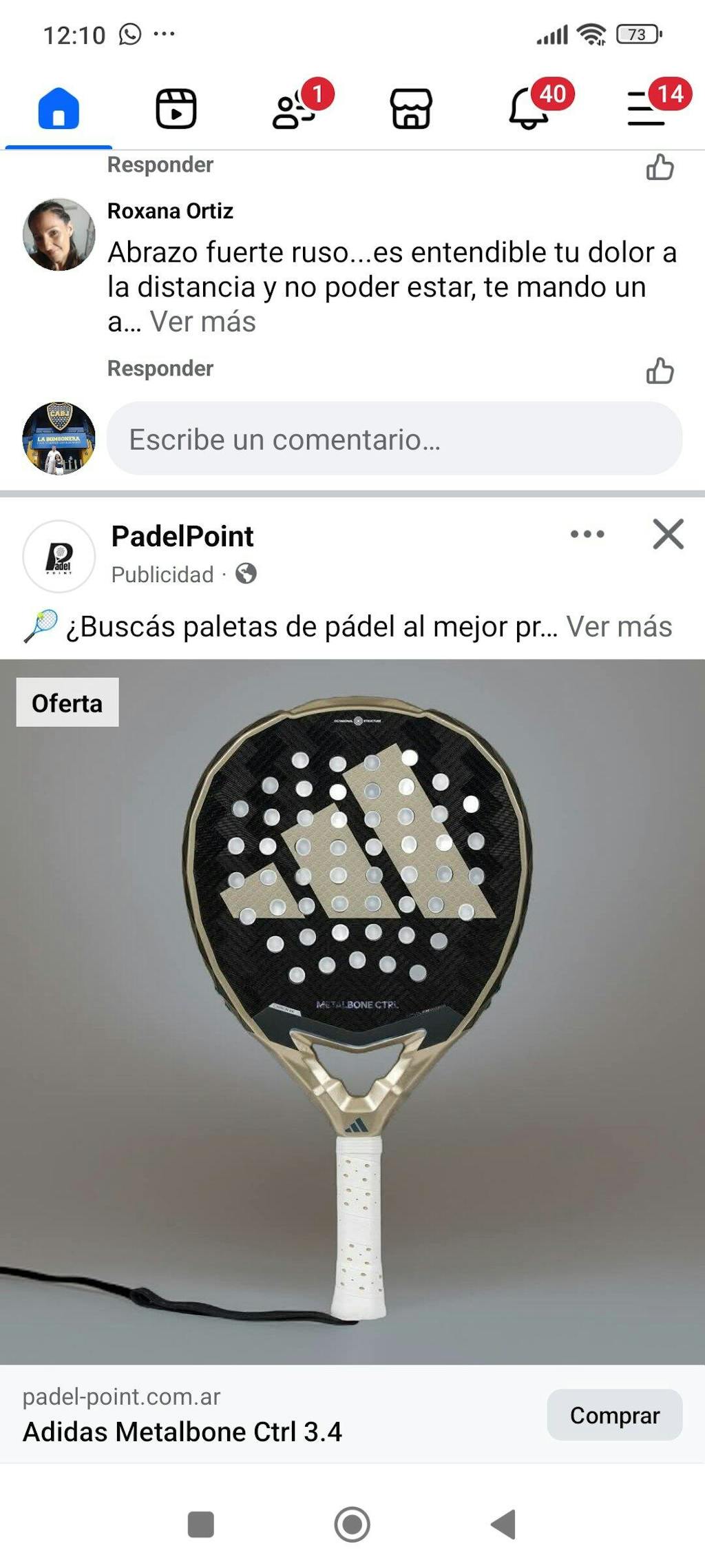705x1568 pixels.
Task: Open Roxana Ortiz's profile name
Action: point(170,211)
